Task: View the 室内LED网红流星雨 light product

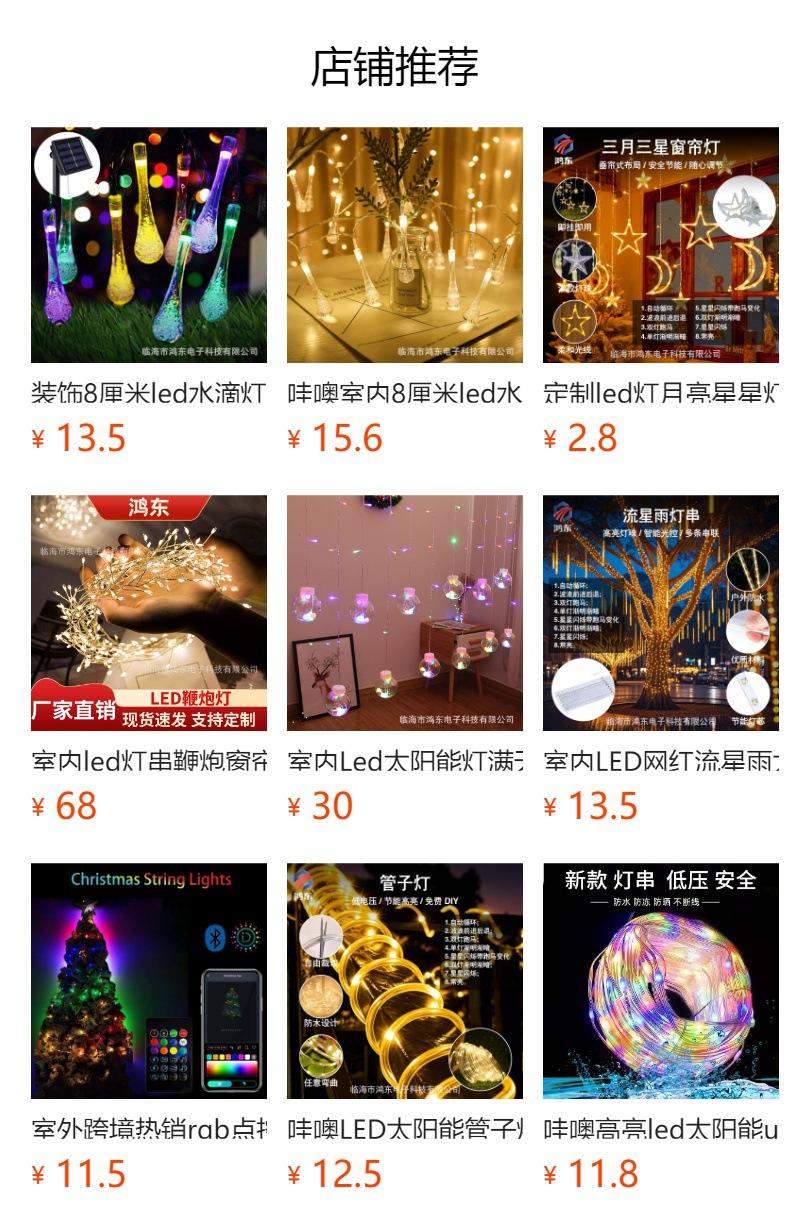Action: tap(660, 613)
